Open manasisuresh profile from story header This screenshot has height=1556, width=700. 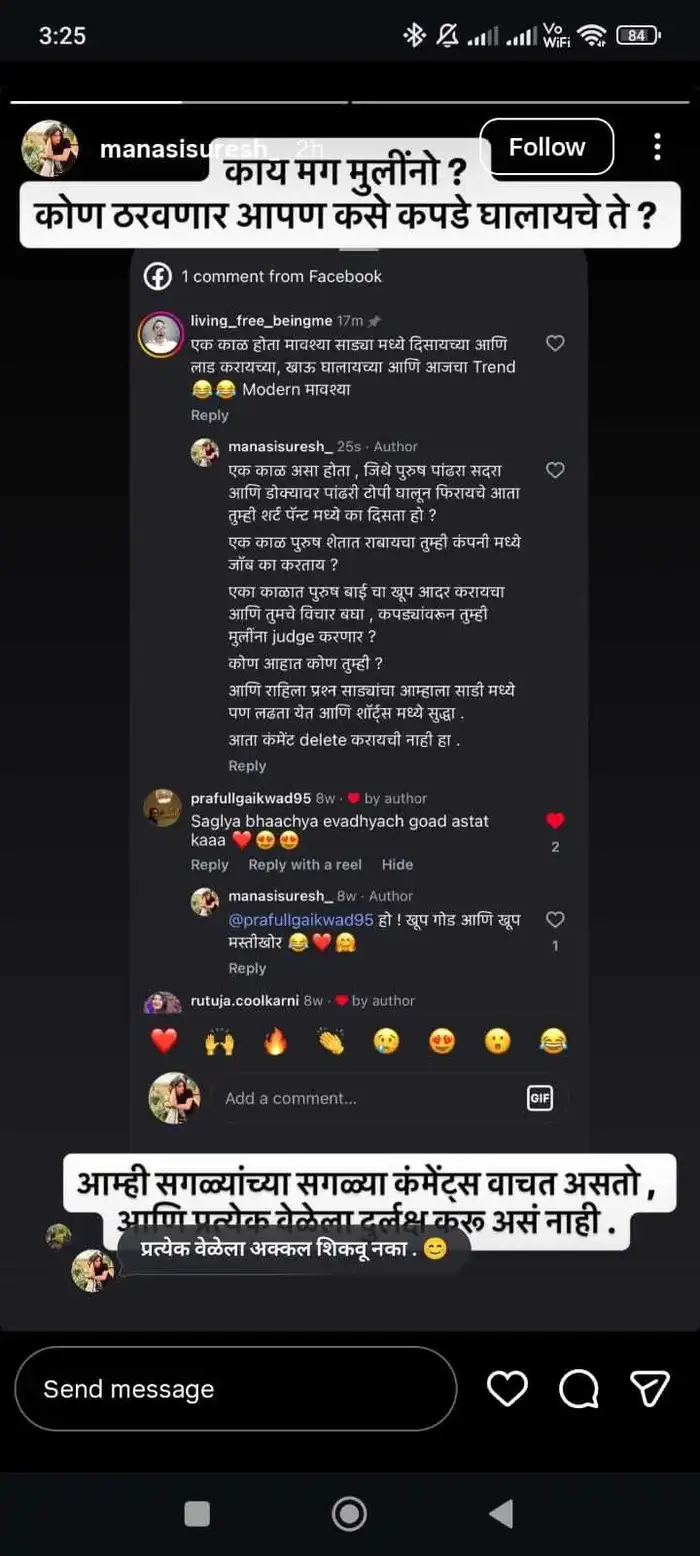tap(50, 148)
